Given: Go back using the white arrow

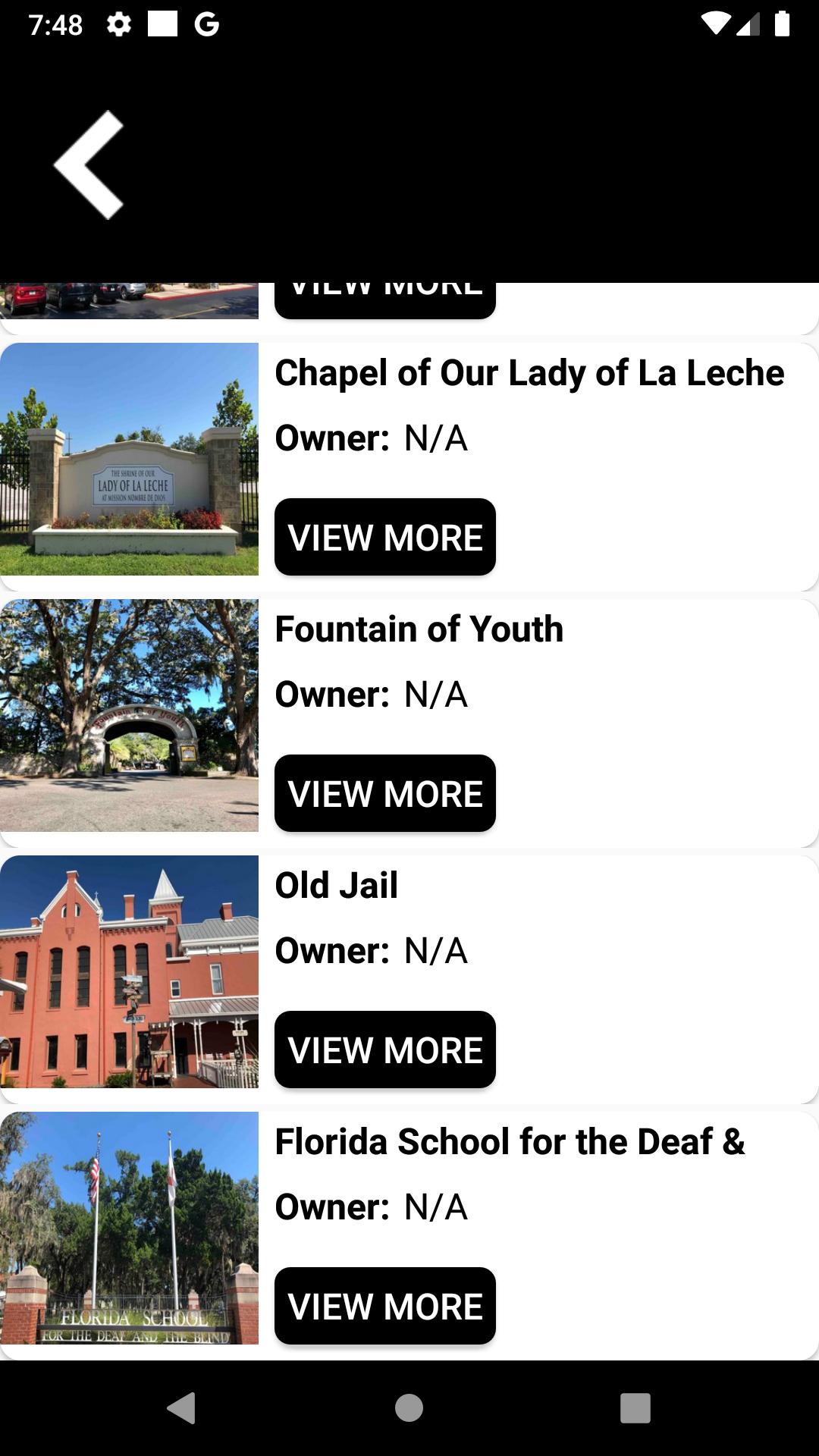Looking at the screenshot, I should (x=89, y=165).
